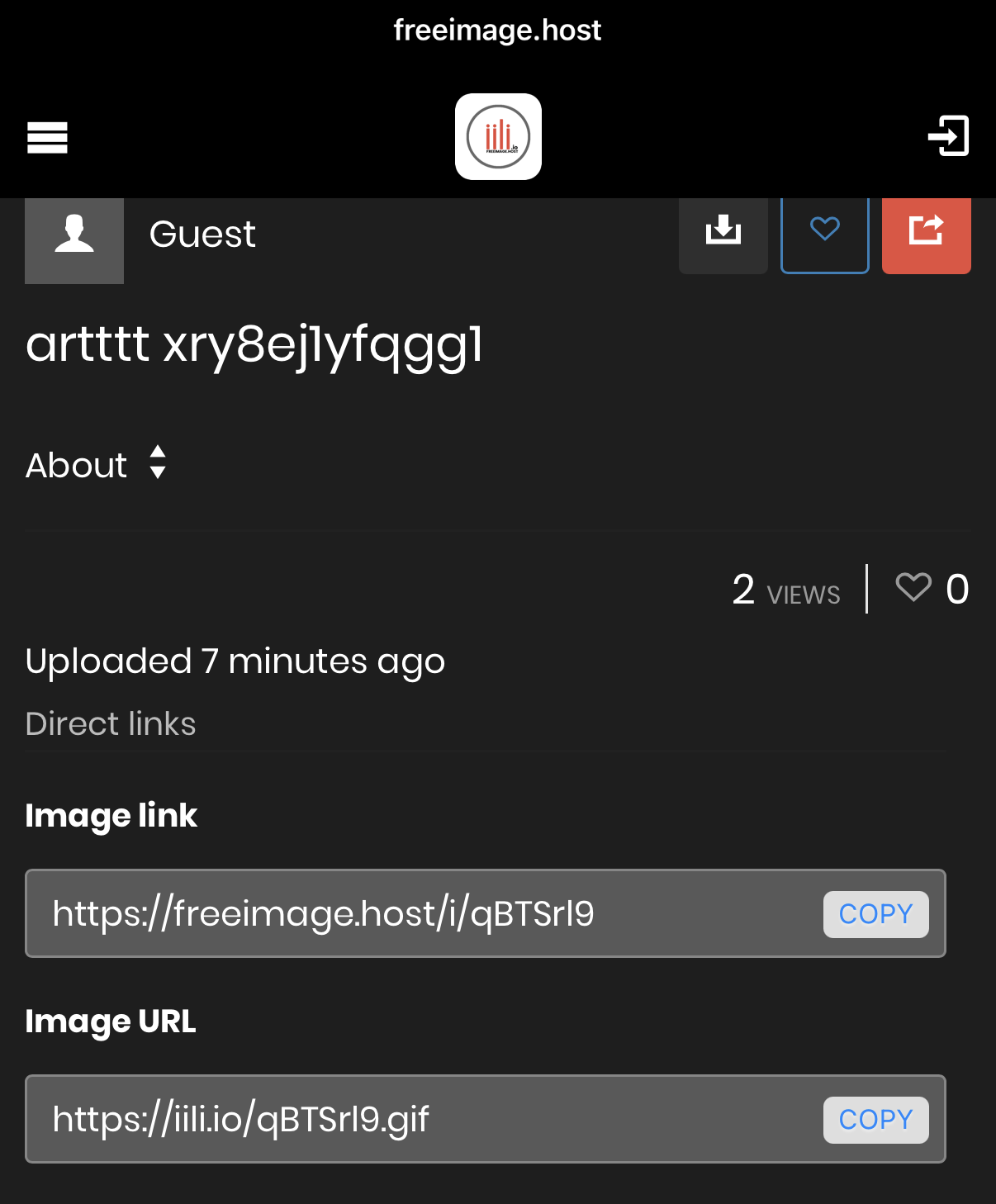996x1204 pixels.
Task: Download the image
Action: pyautogui.click(x=723, y=231)
